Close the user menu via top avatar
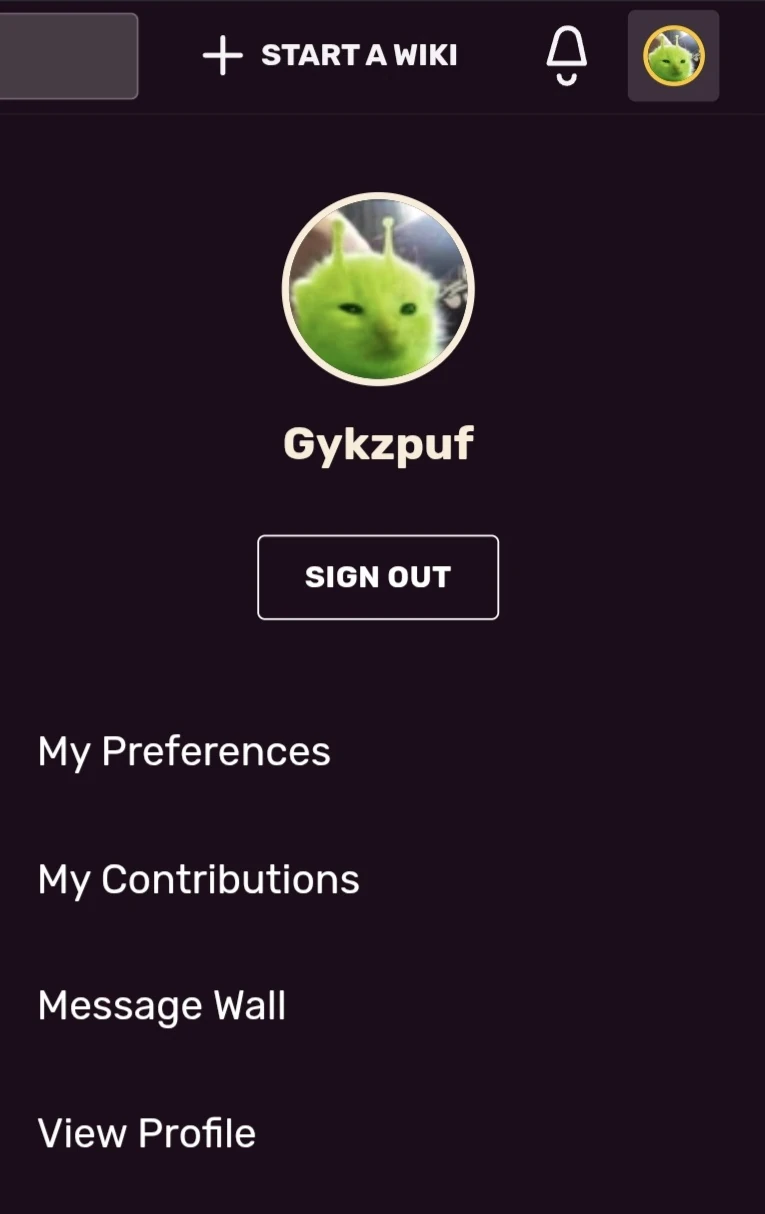765x1214 pixels. click(673, 56)
